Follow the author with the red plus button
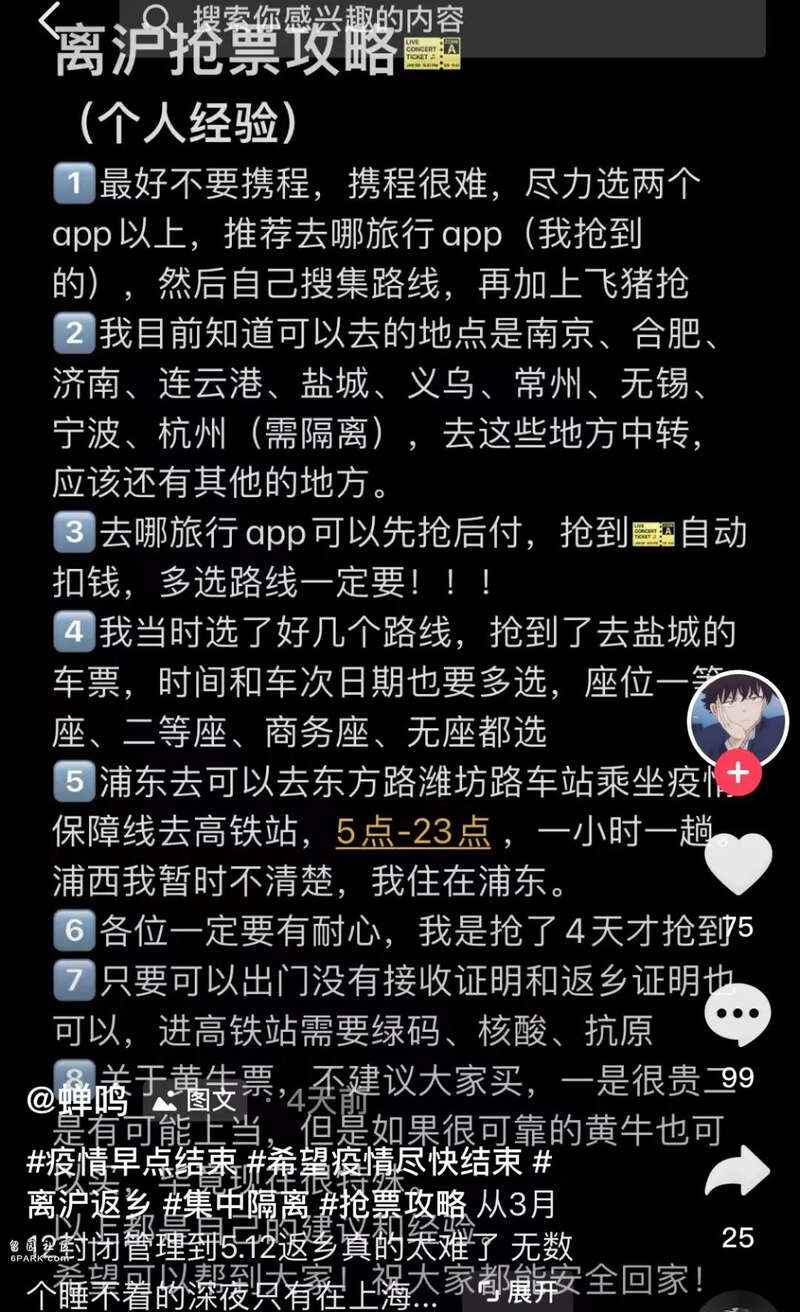 [738, 773]
